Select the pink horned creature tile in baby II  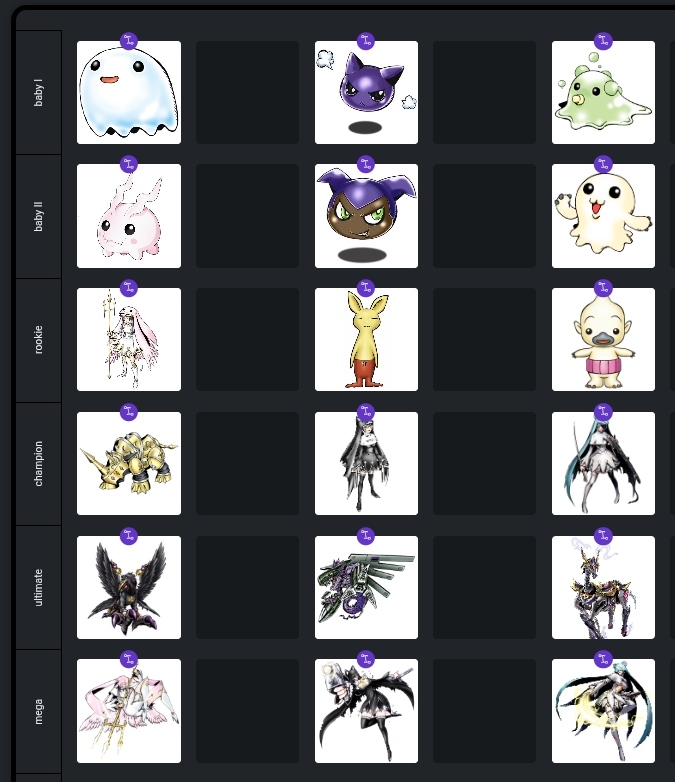point(129,216)
